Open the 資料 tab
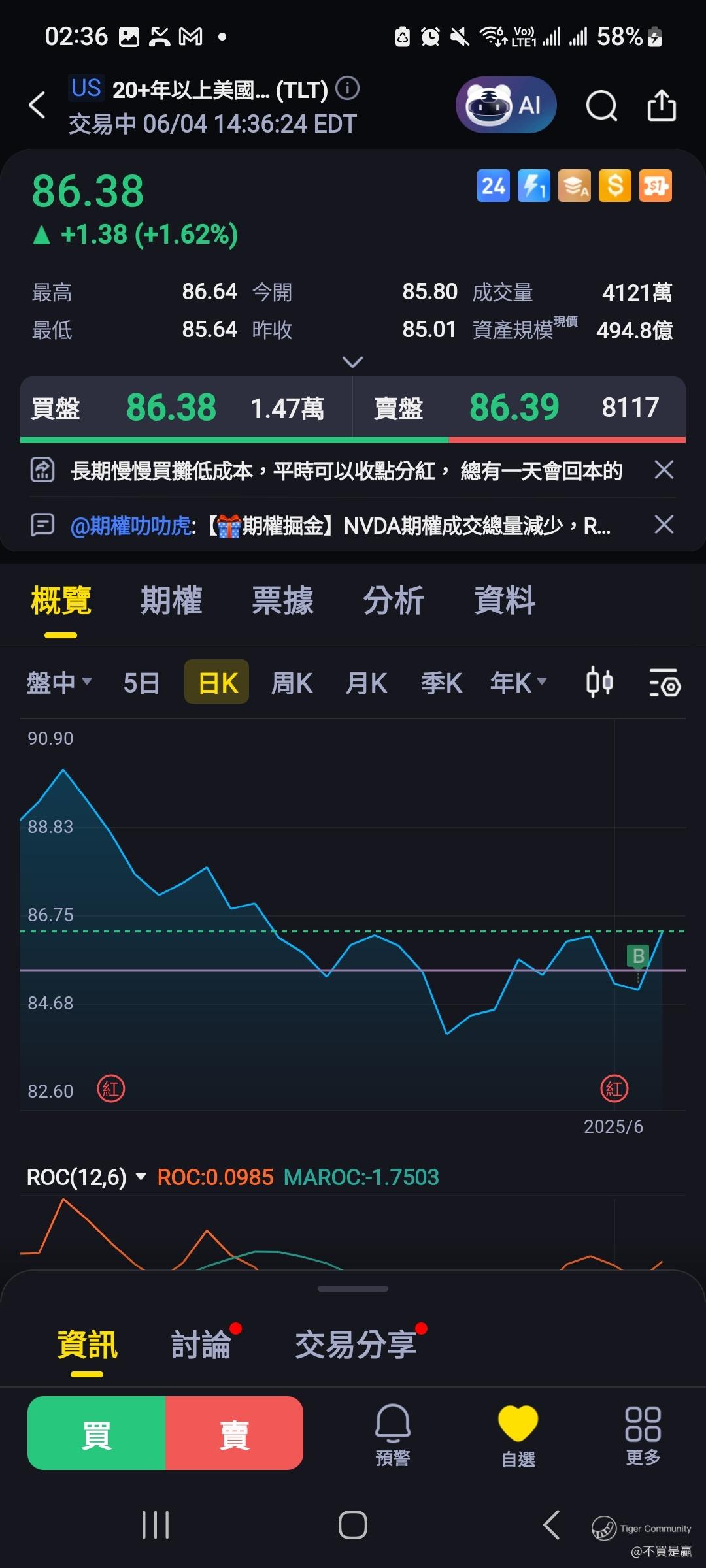This screenshot has height=1568, width=706. point(505,600)
